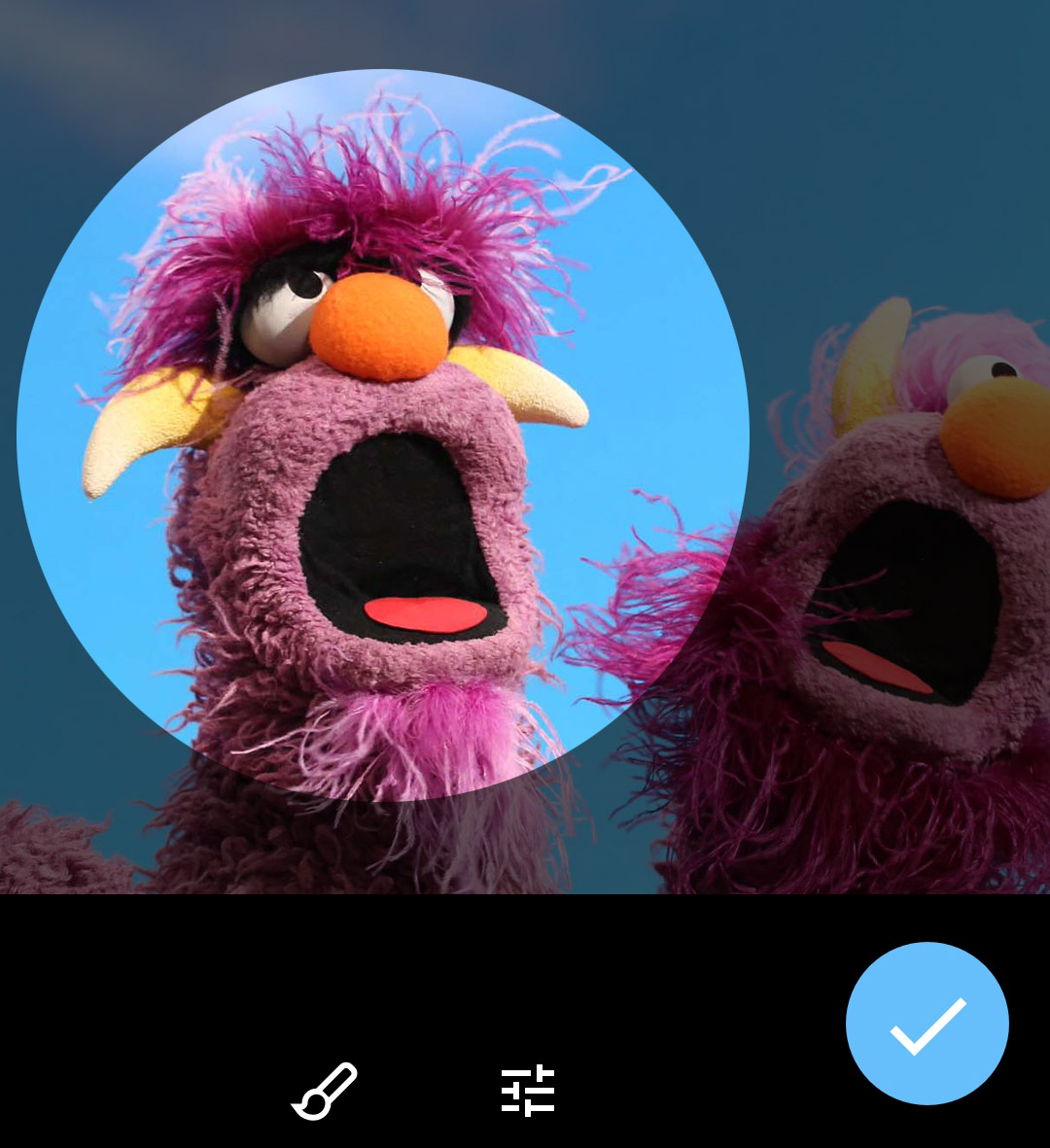Open the paint brush drawing tool
The image size is (1050, 1148).
tap(325, 1091)
